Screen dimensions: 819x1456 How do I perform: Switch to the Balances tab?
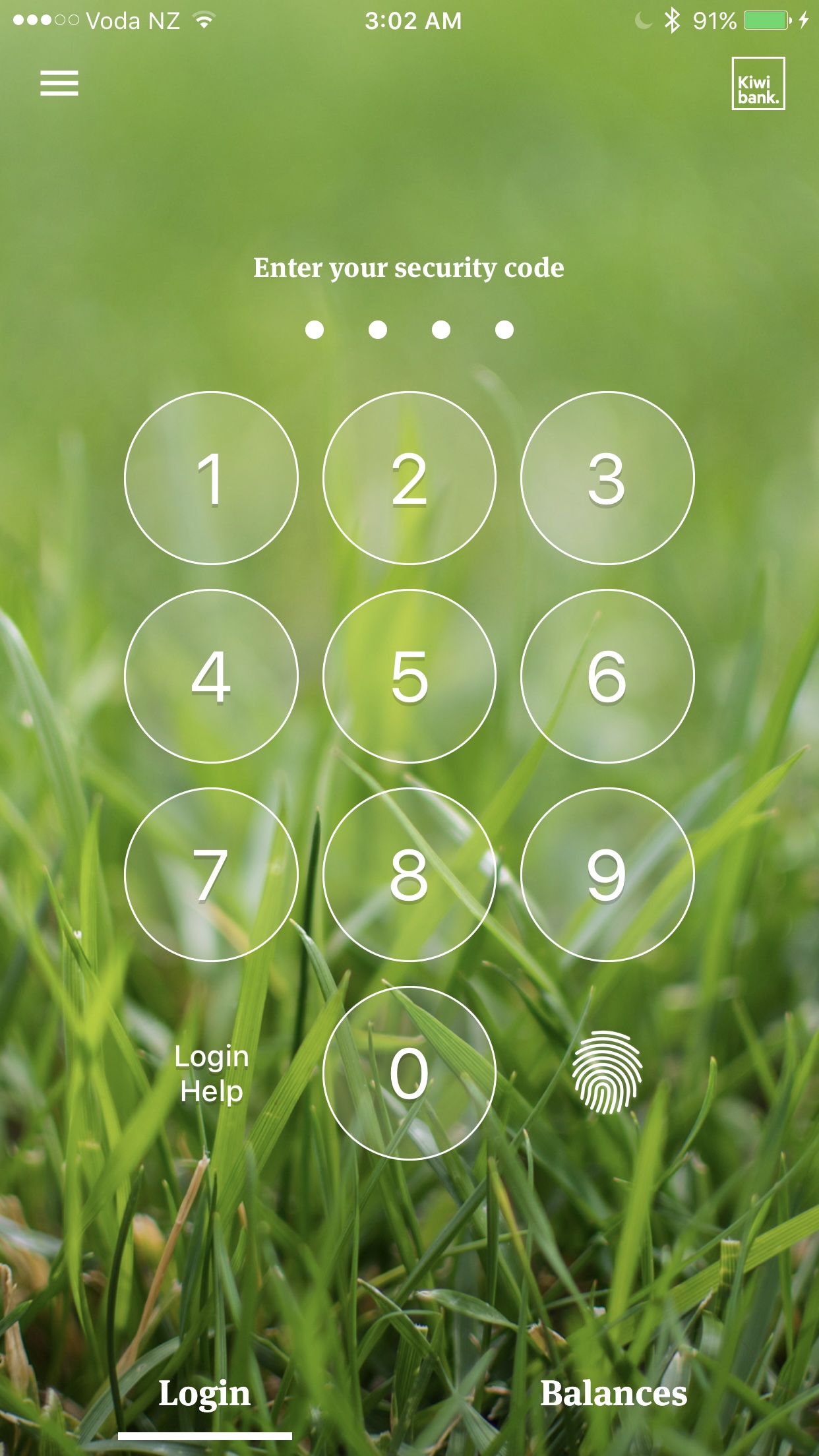coord(614,1393)
